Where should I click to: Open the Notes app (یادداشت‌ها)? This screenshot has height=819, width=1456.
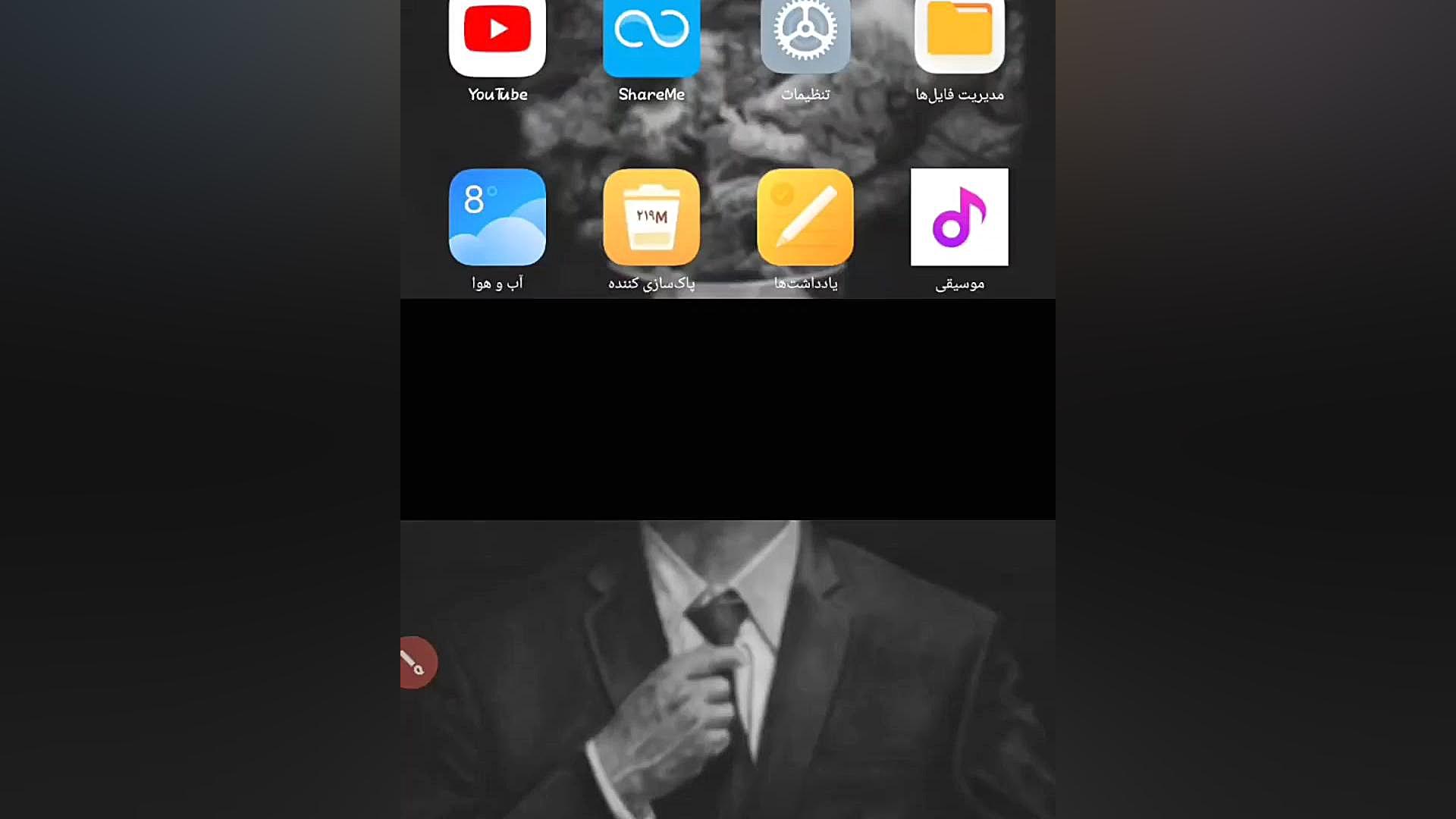[805, 217]
